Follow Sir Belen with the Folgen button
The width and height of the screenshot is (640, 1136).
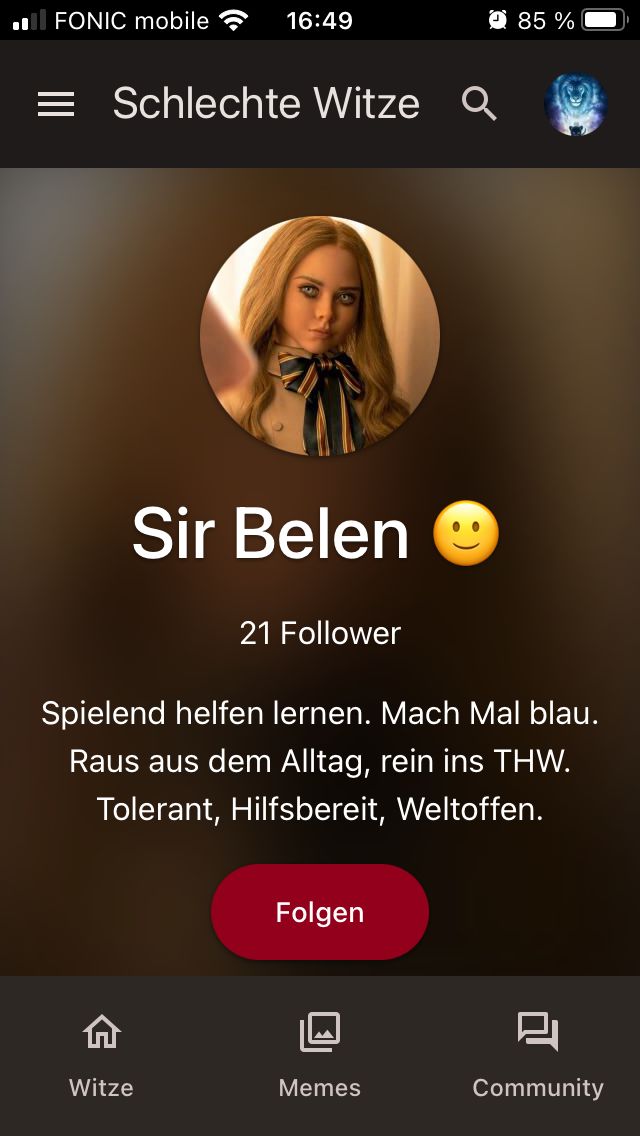coord(320,912)
